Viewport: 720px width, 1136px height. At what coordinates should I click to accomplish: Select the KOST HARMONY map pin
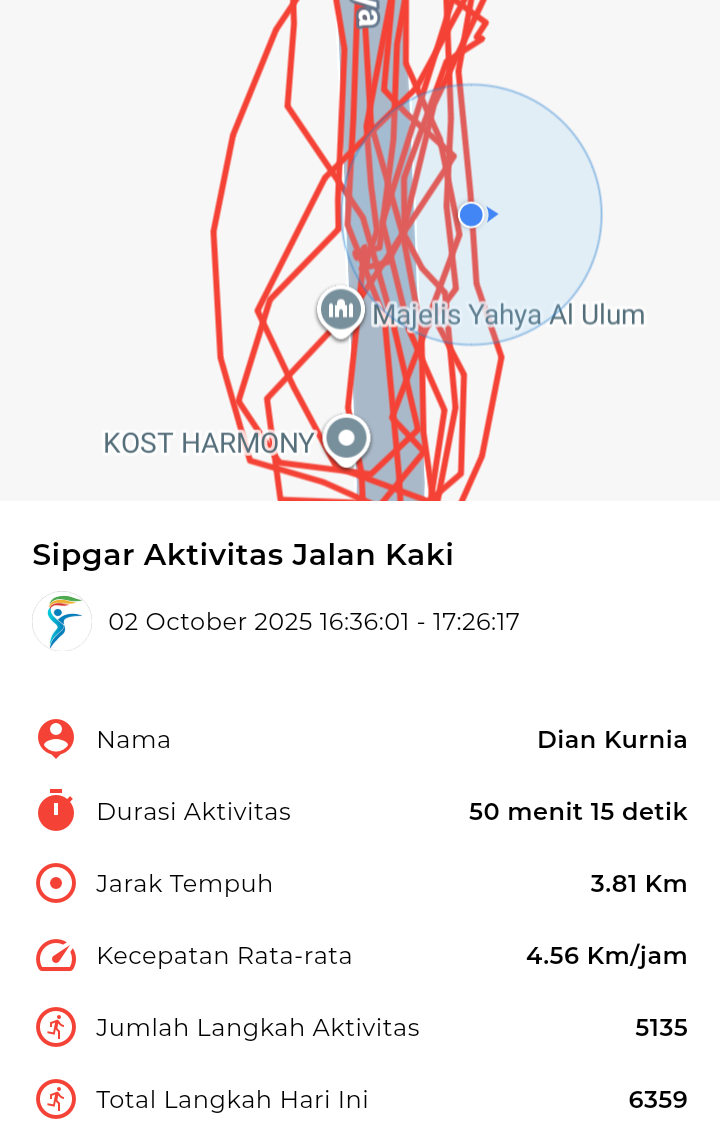(347, 439)
